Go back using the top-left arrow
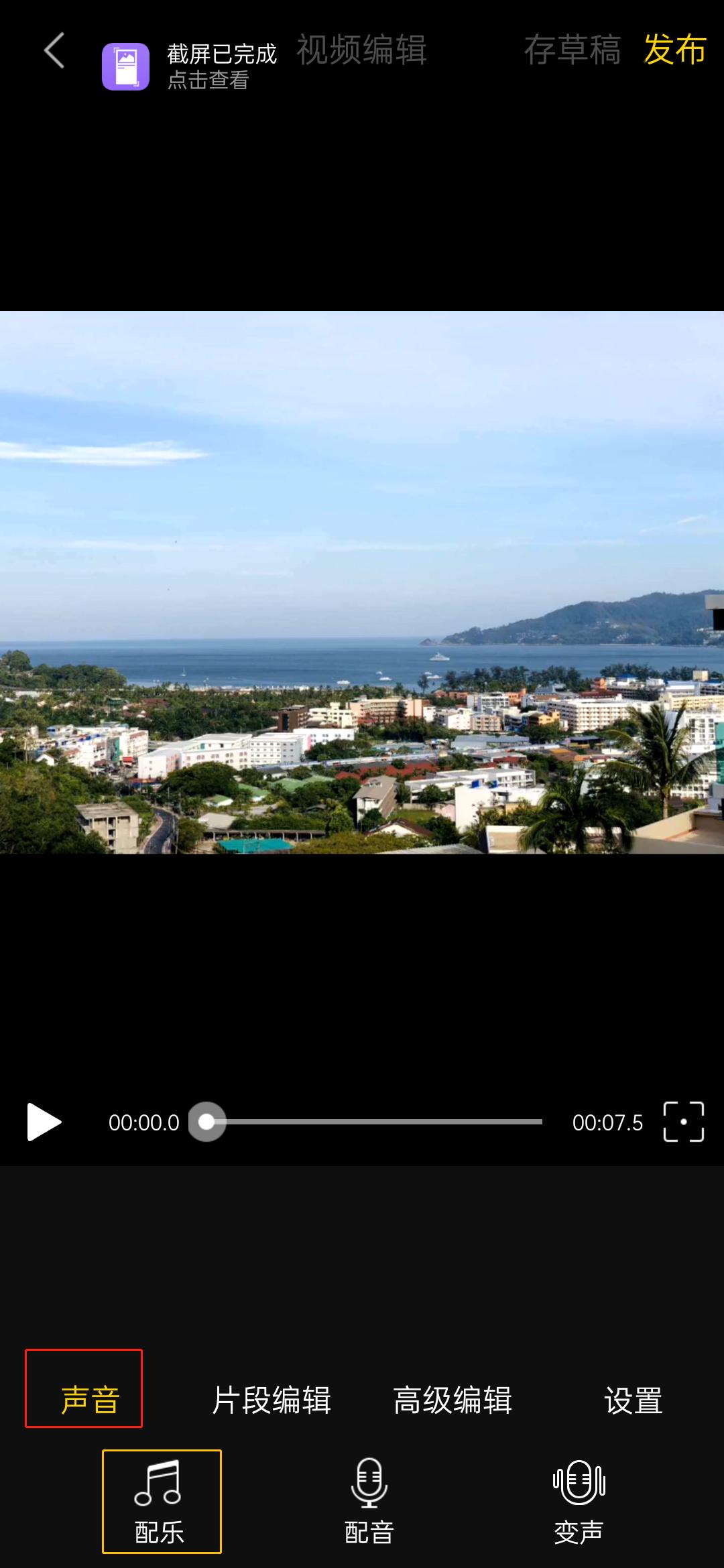Image resolution: width=724 pixels, height=1568 pixels. pyautogui.click(x=54, y=51)
